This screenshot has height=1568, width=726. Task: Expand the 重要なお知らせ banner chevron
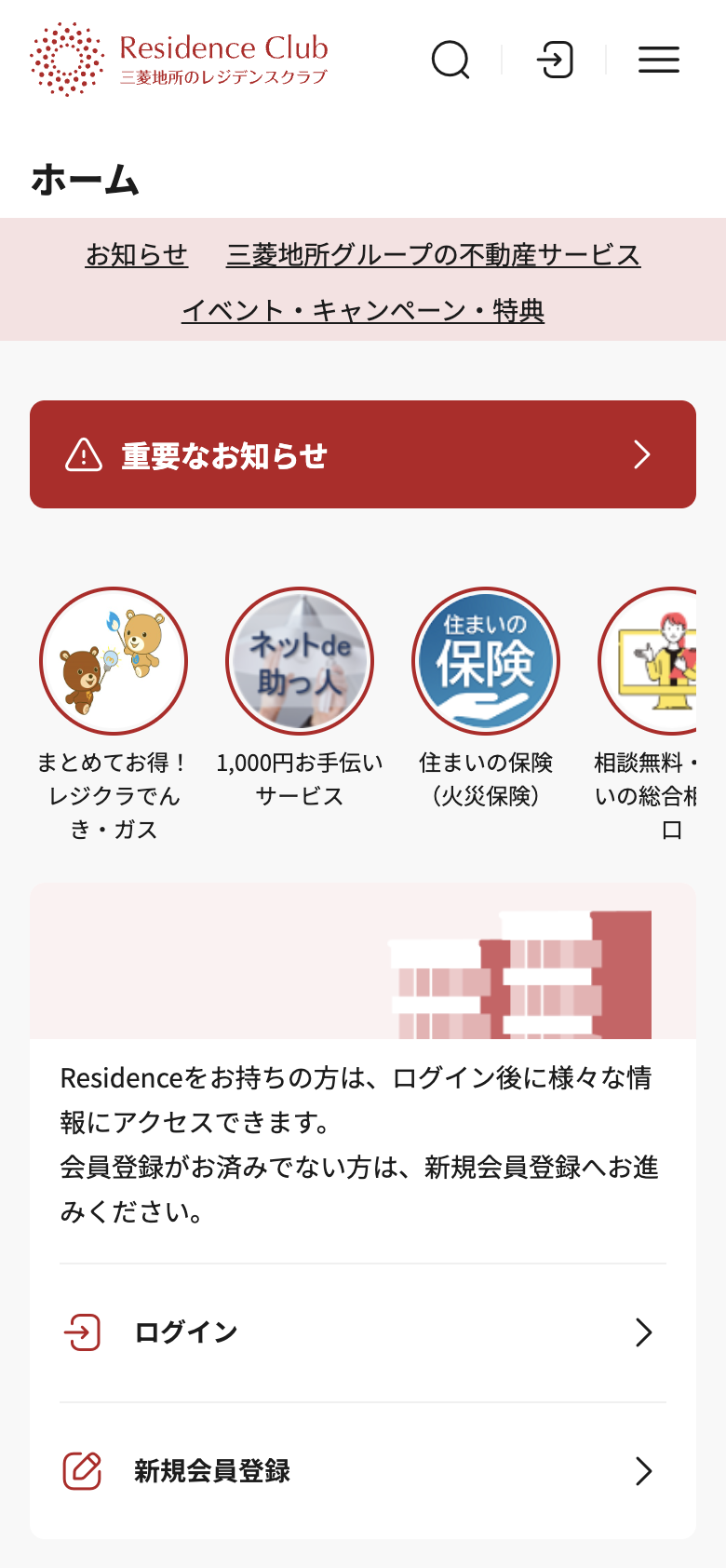[641, 454]
